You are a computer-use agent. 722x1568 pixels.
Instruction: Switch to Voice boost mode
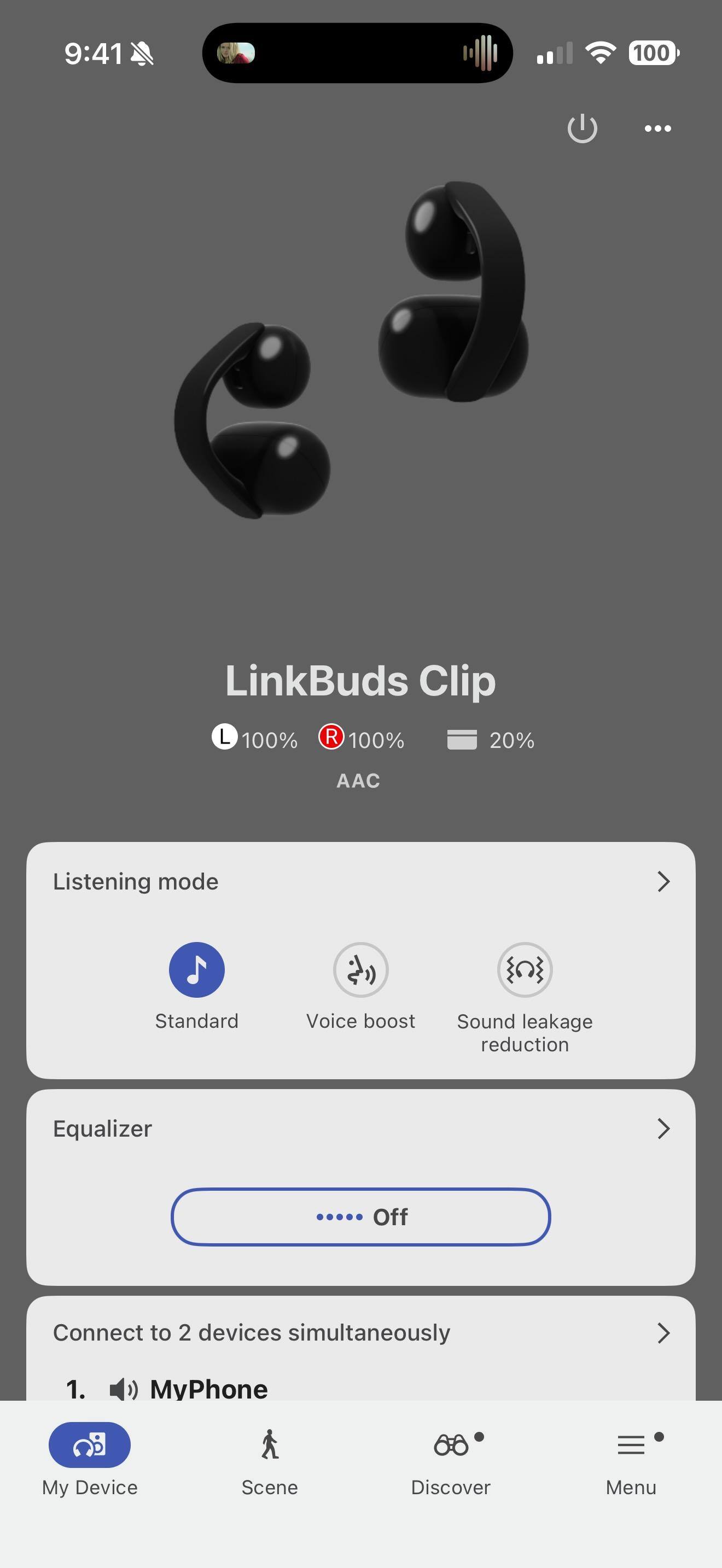(x=360, y=970)
